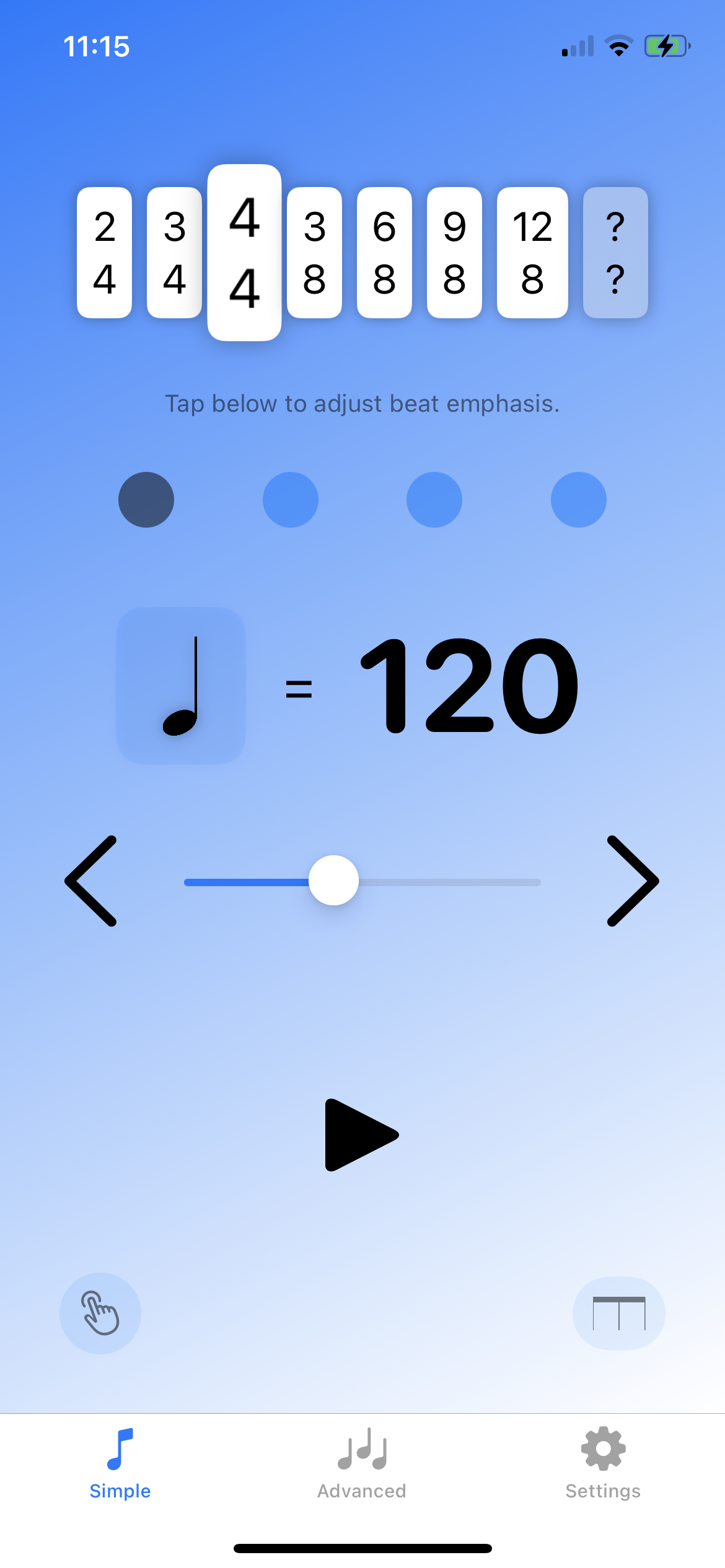Edit the 120 tempo value

point(469,686)
